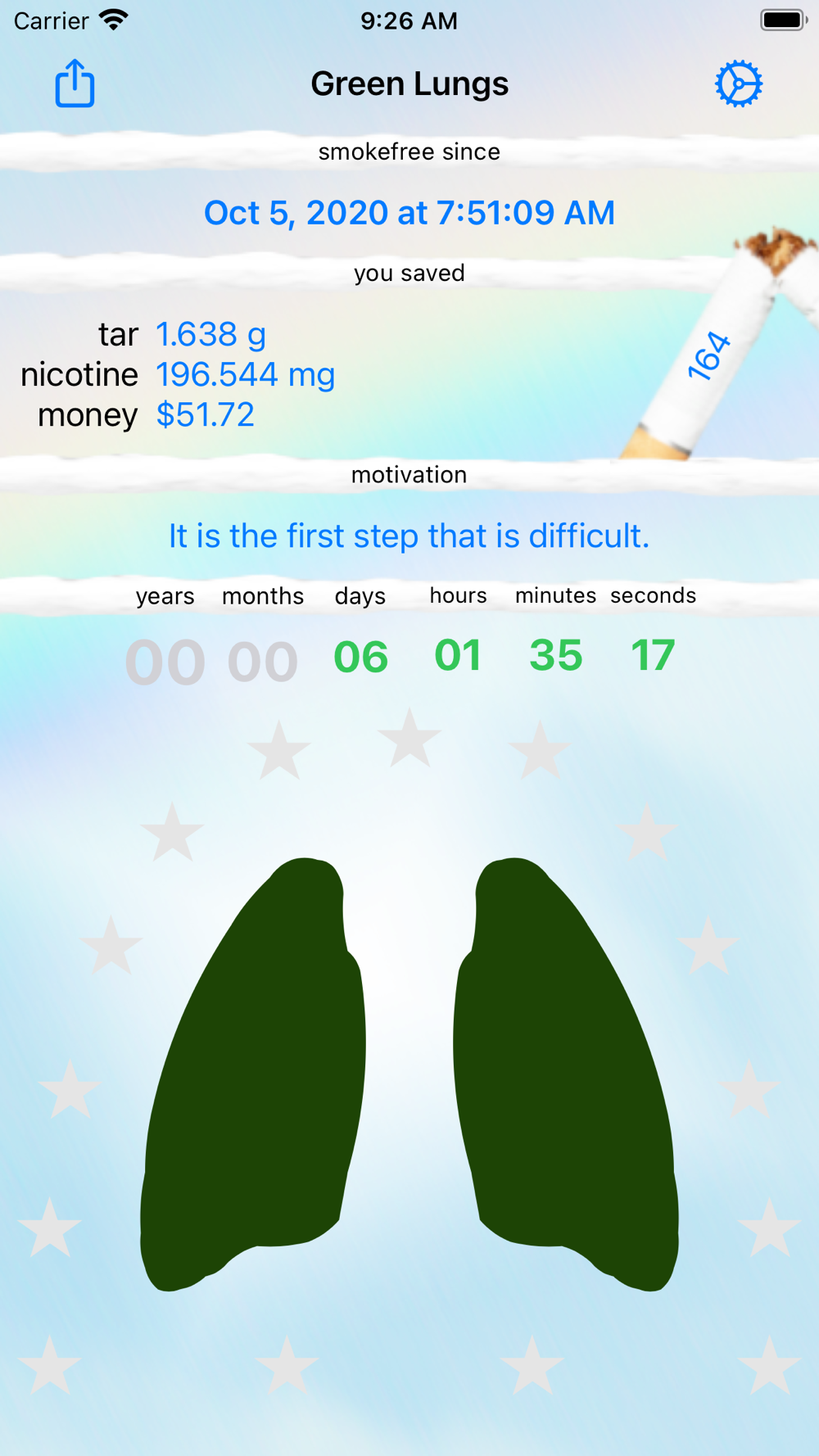Tap the smokefree since date Oct 5, 2020

tap(409, 213)
